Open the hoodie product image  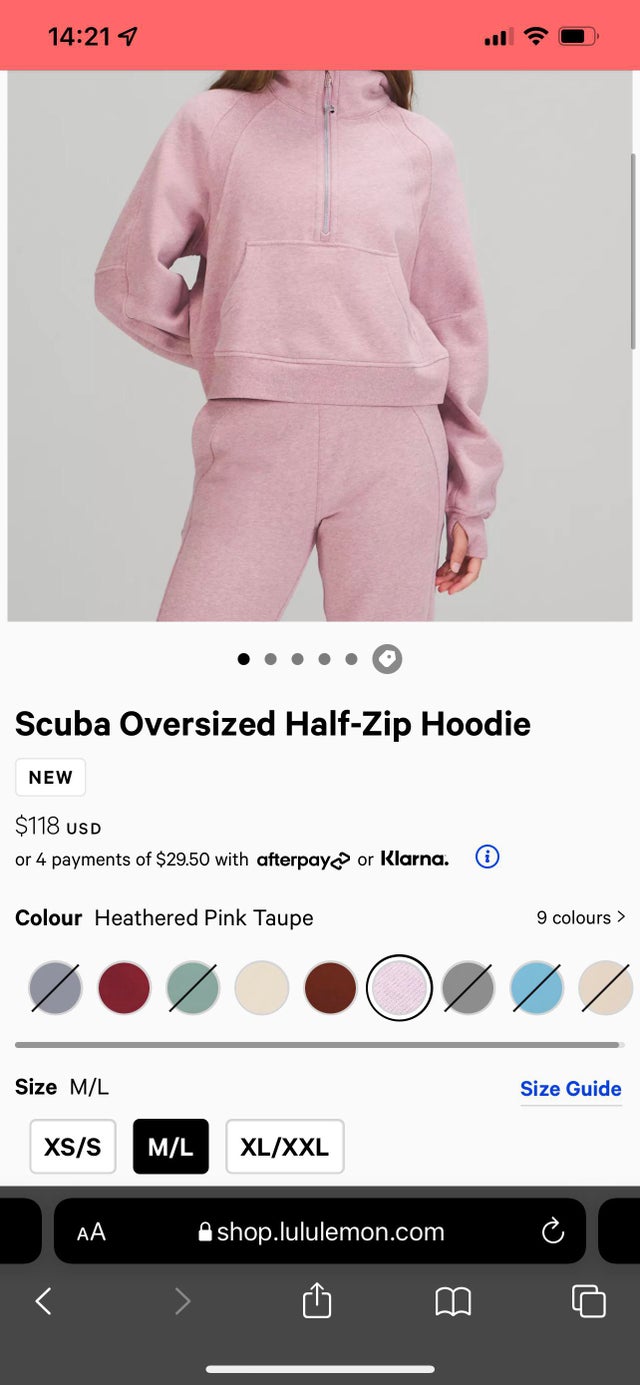point(320,345)
